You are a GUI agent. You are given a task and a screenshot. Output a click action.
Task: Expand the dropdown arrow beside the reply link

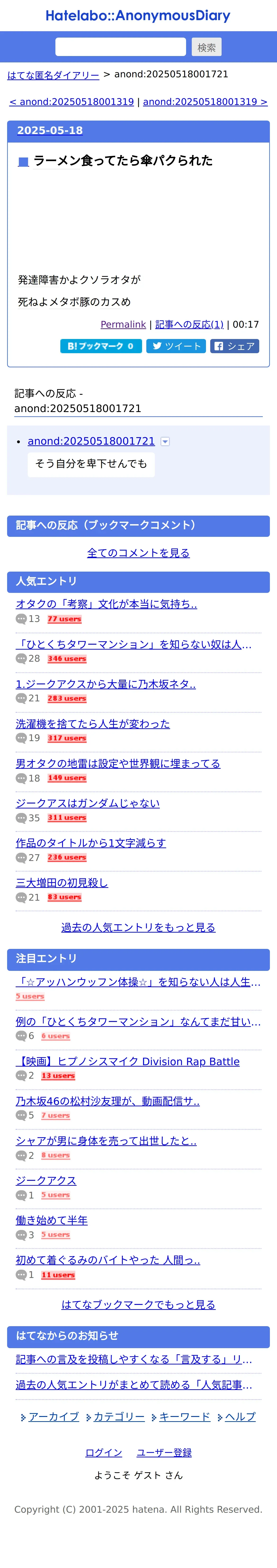(x=165, y=441)
